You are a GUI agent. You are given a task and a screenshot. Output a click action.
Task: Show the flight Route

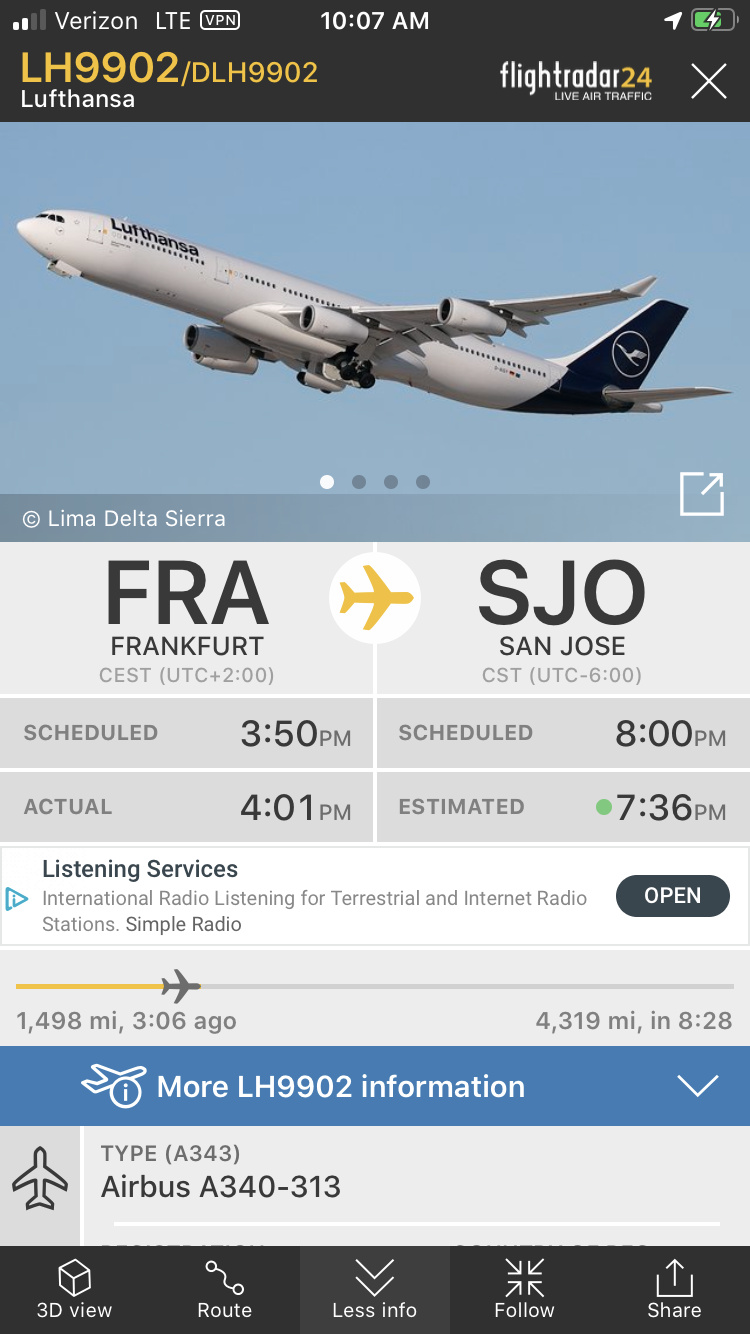coord(225,1289)
